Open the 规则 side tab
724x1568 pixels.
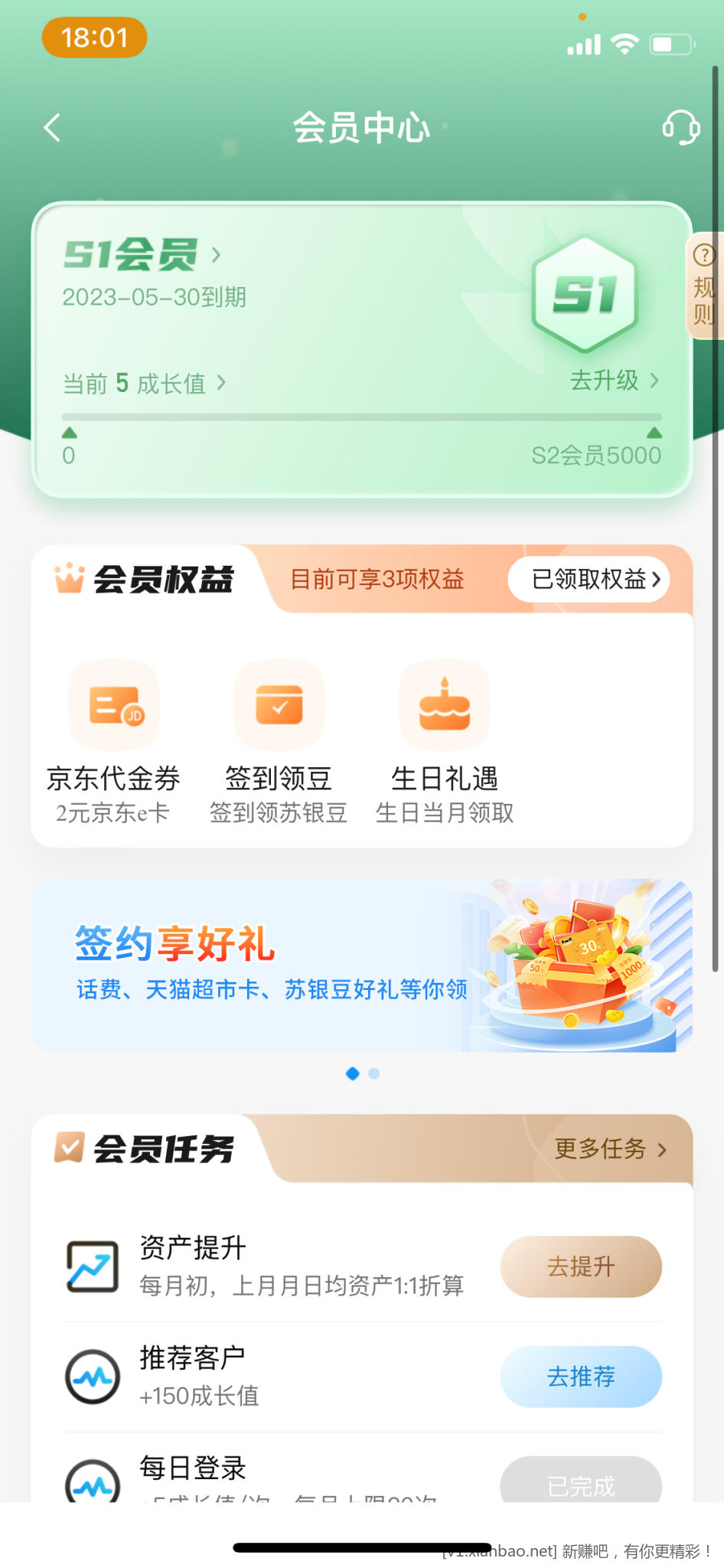click(704, 286)
